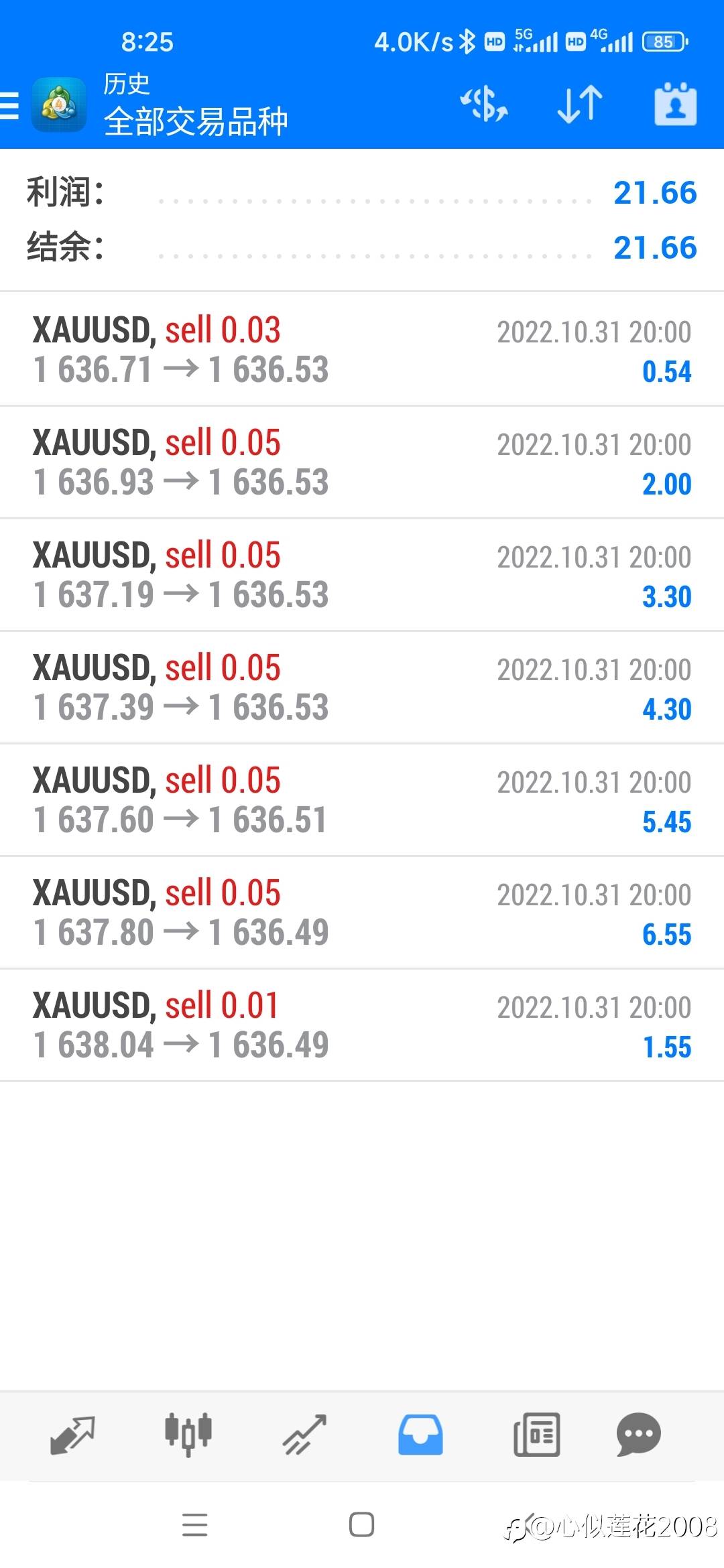Open the trade opened at 1 637.80

(362, 913)
